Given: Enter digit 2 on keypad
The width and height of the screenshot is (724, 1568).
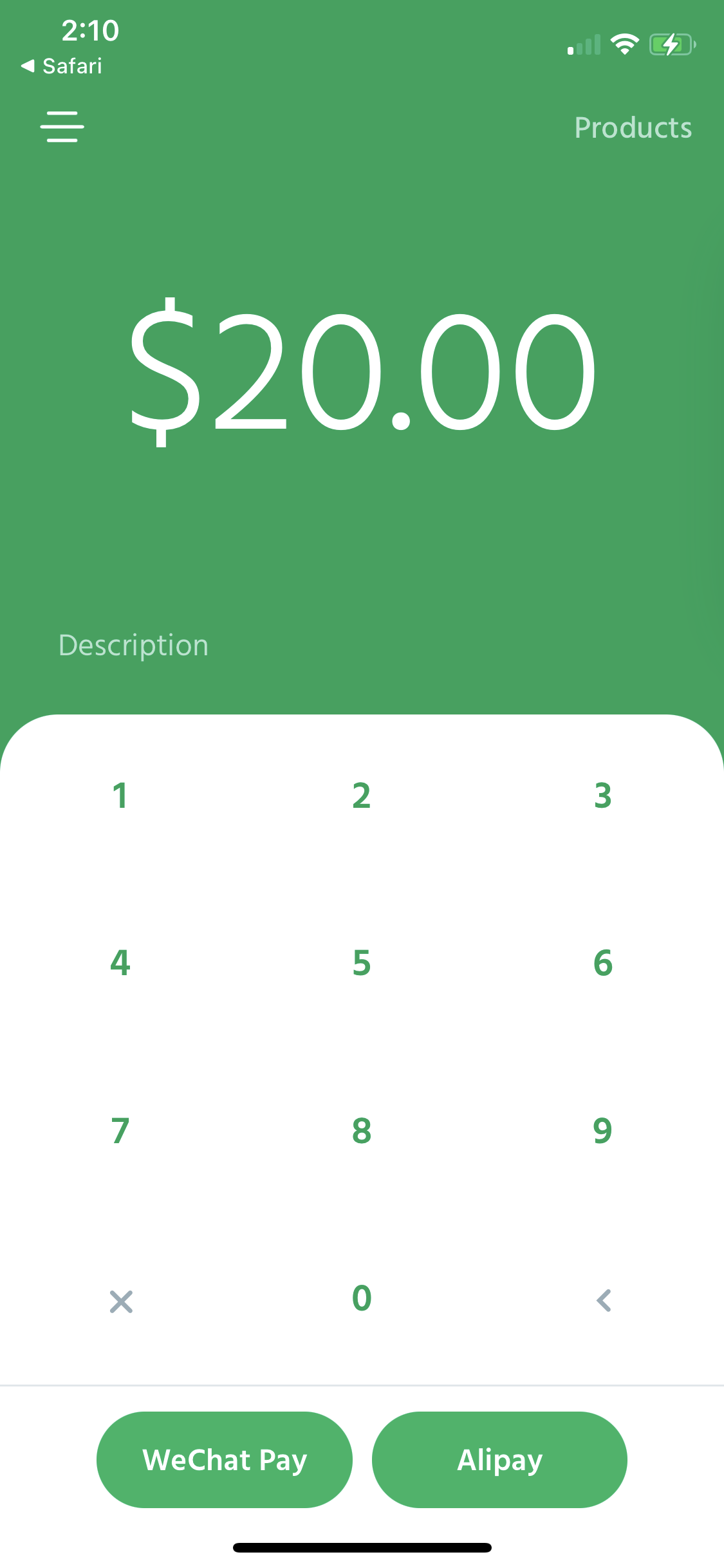Looking at the screenshot, I should 362,796.
